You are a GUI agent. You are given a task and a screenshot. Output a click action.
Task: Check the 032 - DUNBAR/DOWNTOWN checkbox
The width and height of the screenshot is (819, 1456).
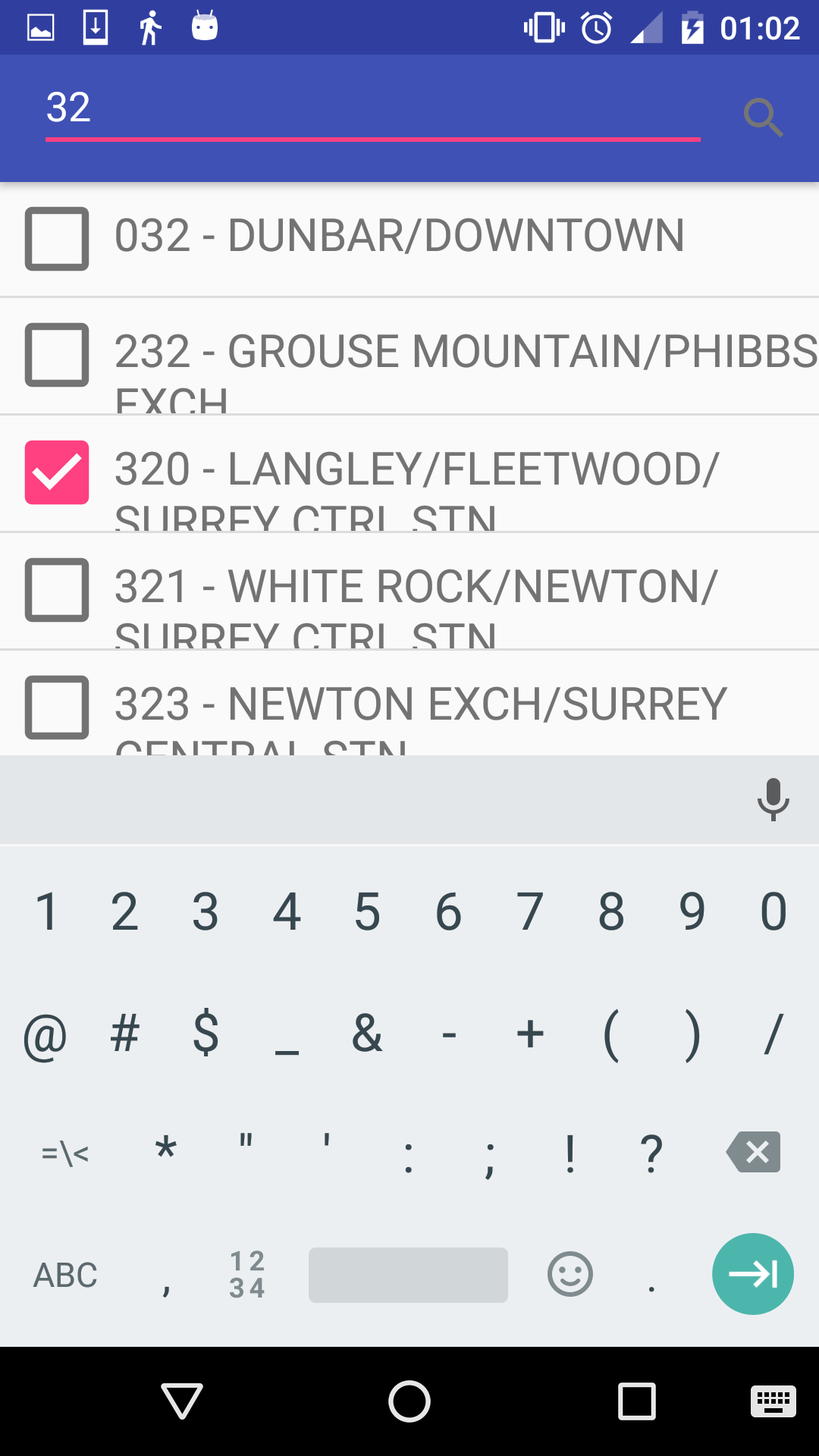pos(57,239)
